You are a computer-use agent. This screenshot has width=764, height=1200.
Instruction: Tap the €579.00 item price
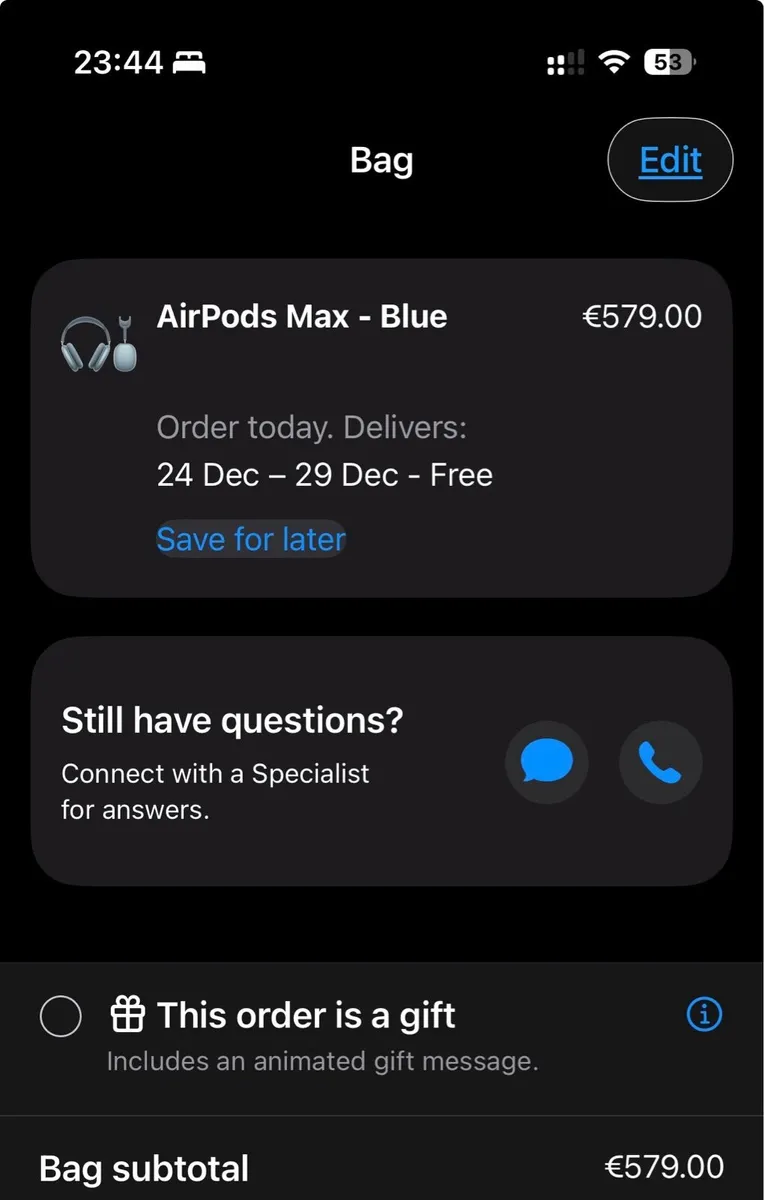[643, 317]
